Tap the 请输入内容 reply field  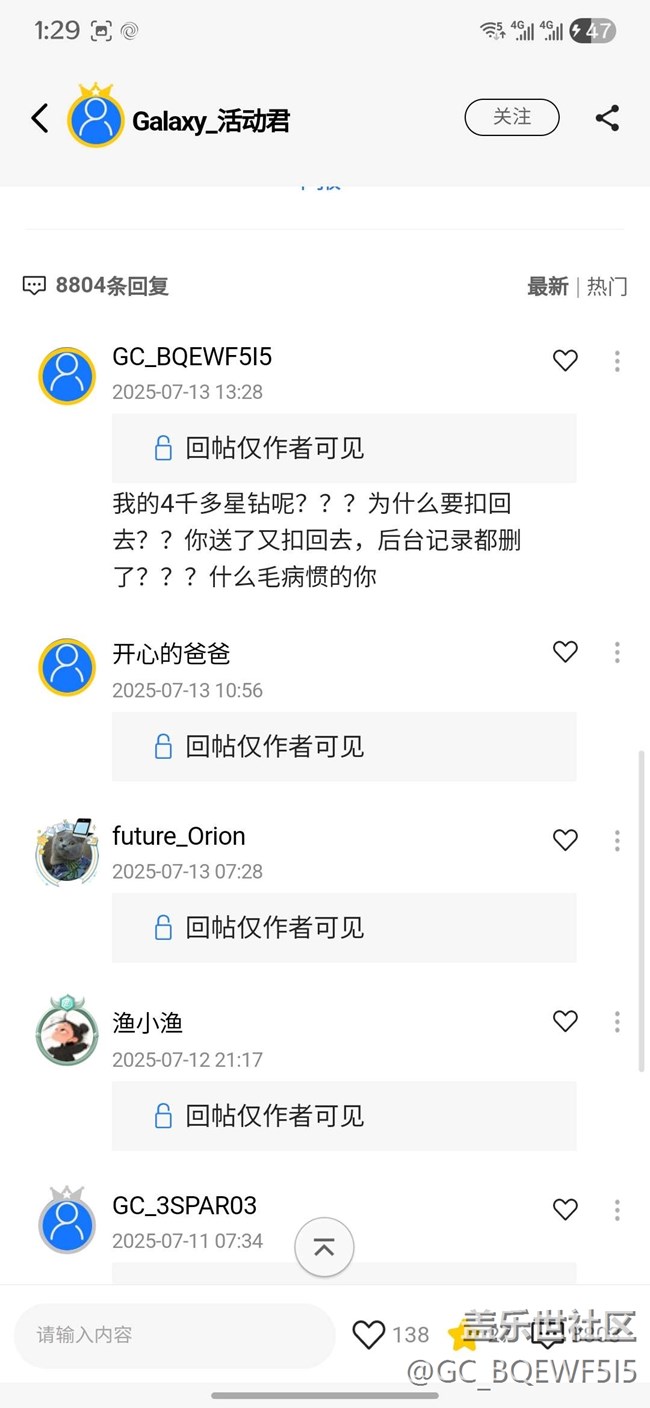pyautogui.click(x=174, y=1335)
